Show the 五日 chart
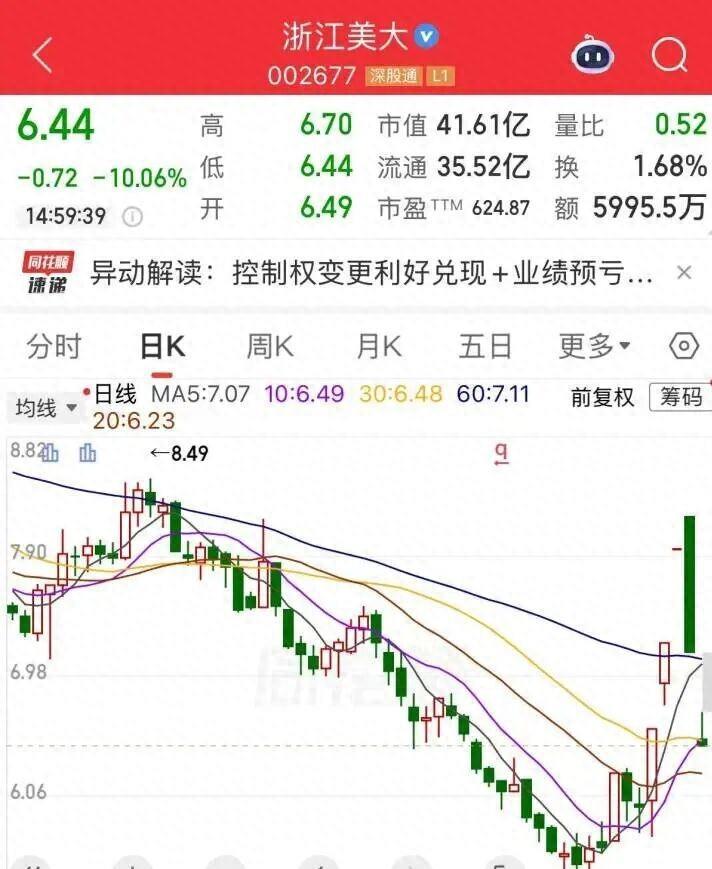712x869 pixels. [x=485, y=347]
